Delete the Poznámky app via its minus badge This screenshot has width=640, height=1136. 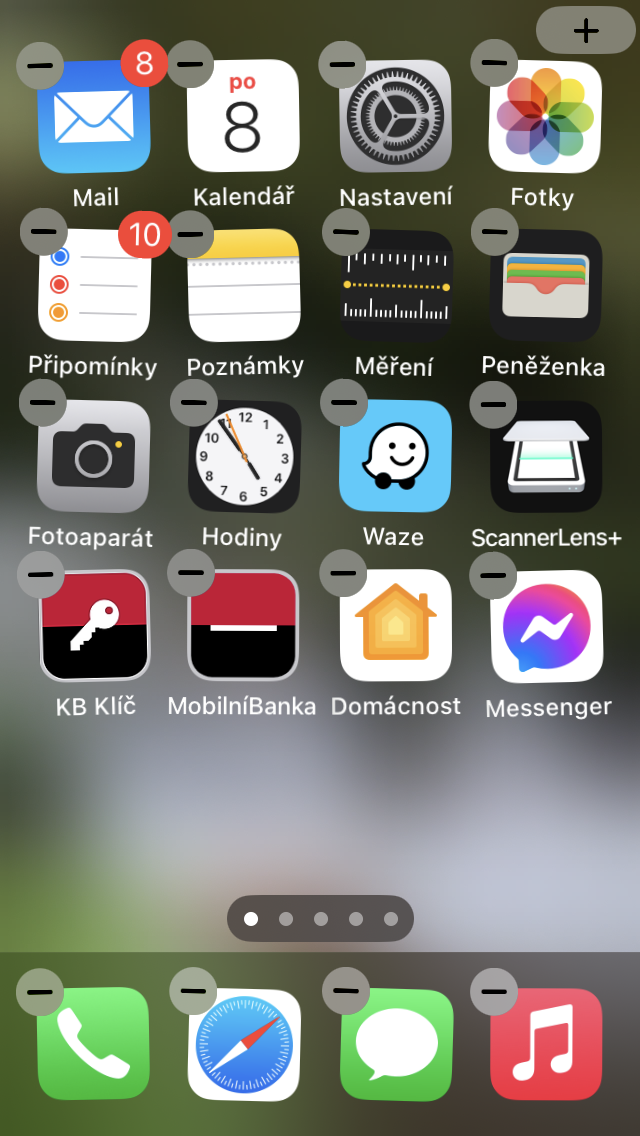193,233
